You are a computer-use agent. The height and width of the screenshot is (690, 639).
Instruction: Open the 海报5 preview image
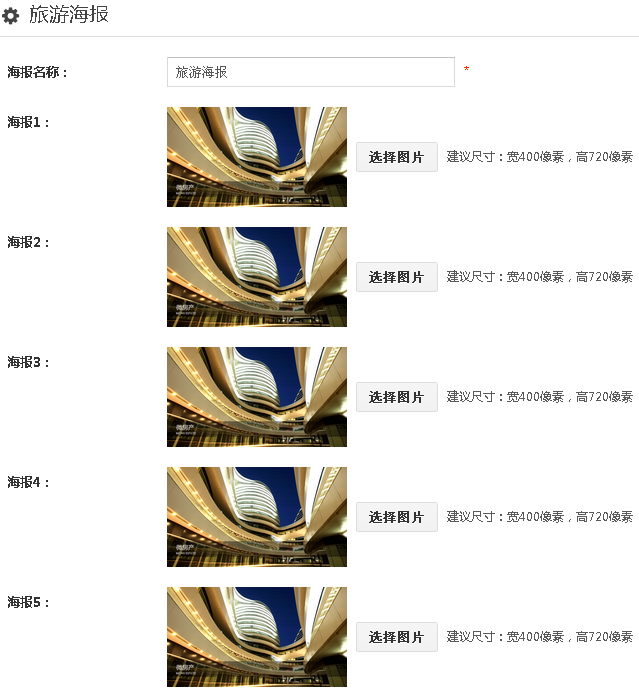[x=256, y=637]
